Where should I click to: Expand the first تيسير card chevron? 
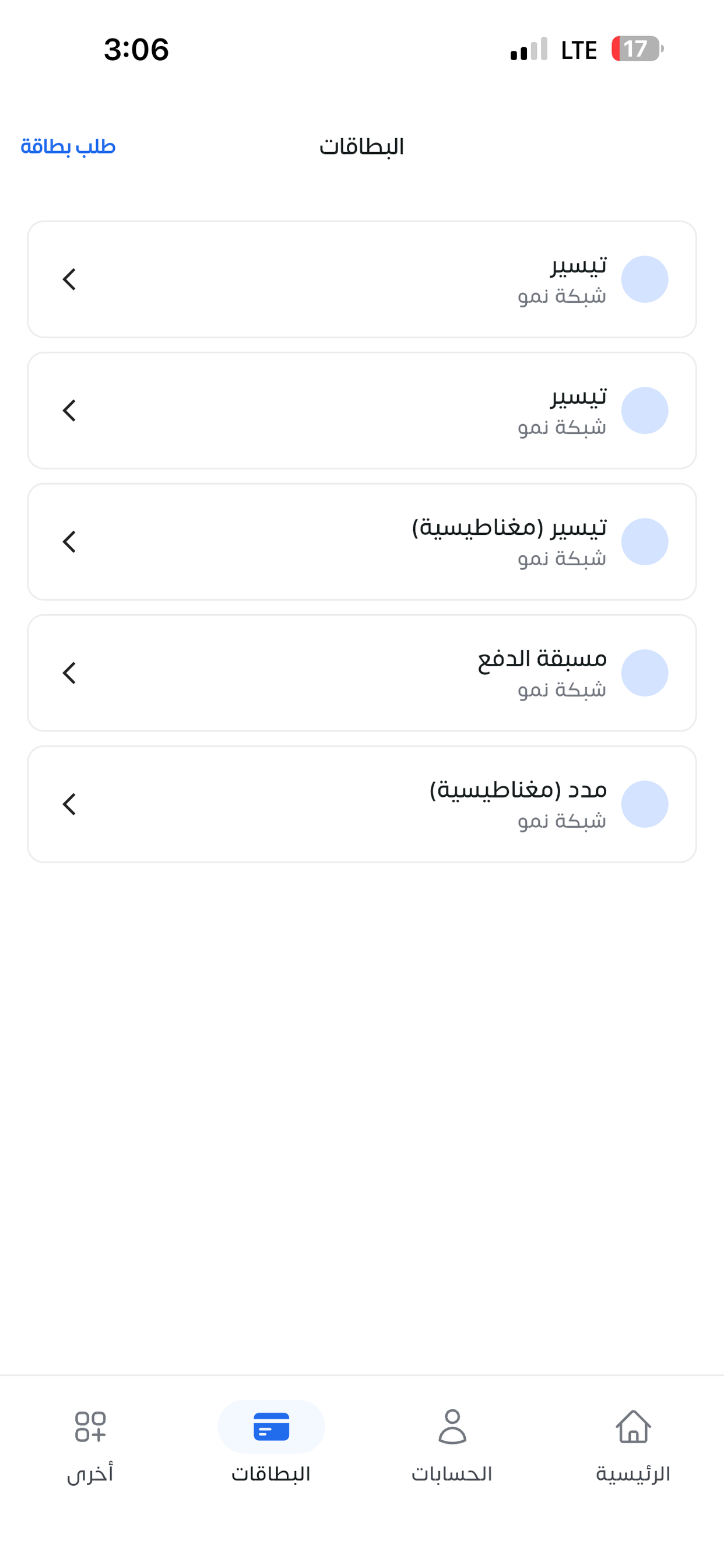(70, 279)
